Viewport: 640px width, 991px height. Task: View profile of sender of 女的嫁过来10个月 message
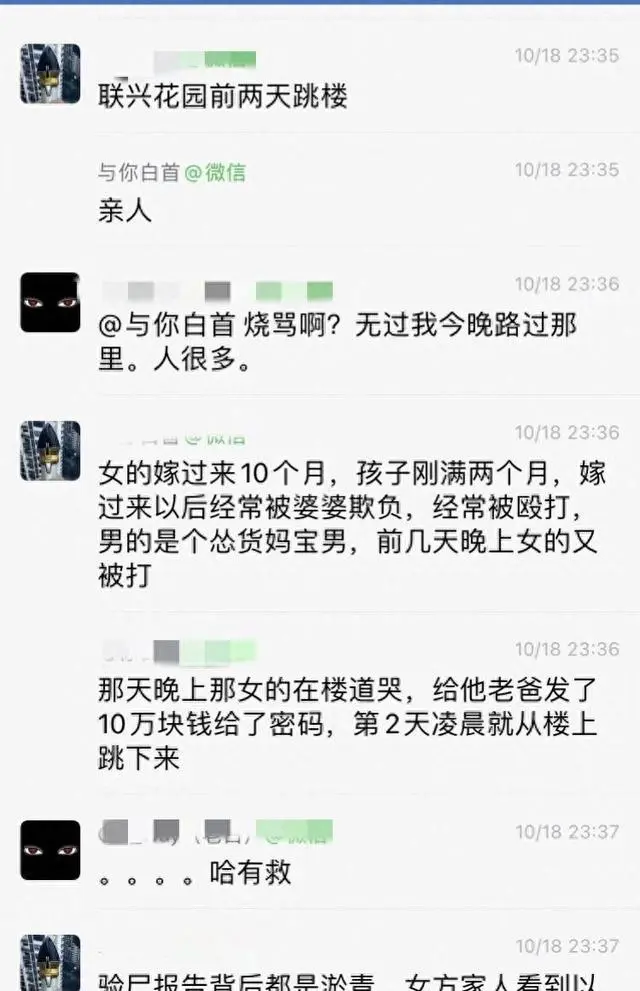point(50,450)
